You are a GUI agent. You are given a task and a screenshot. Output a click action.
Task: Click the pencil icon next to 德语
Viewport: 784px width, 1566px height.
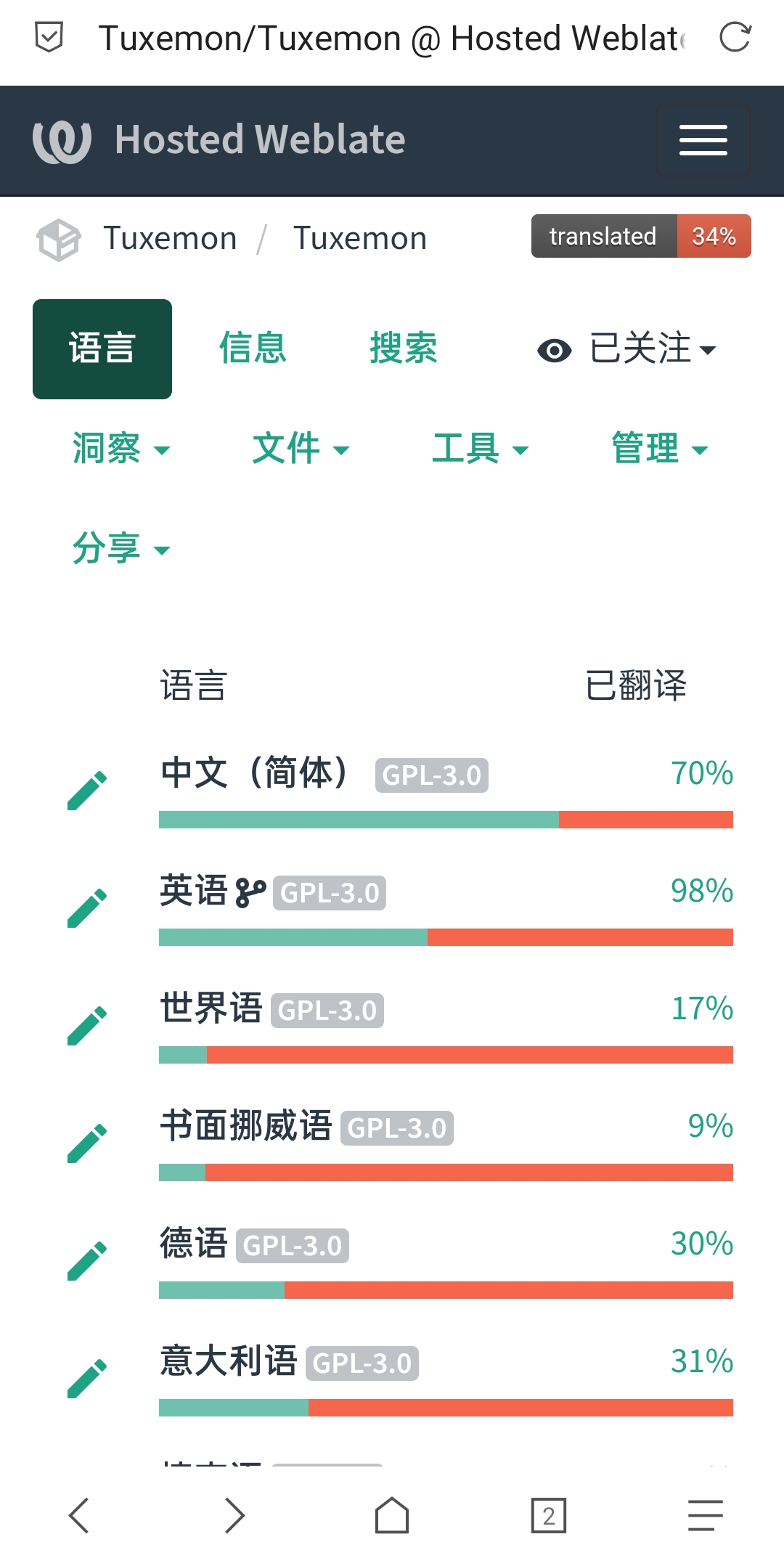click(x=87, y=1260)
